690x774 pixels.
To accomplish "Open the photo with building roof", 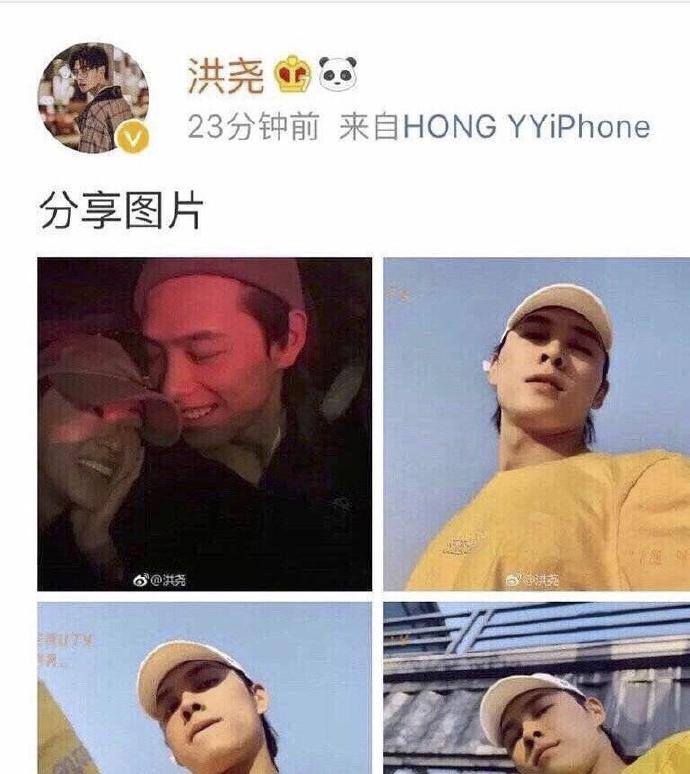I will click(x=537, y=688).
